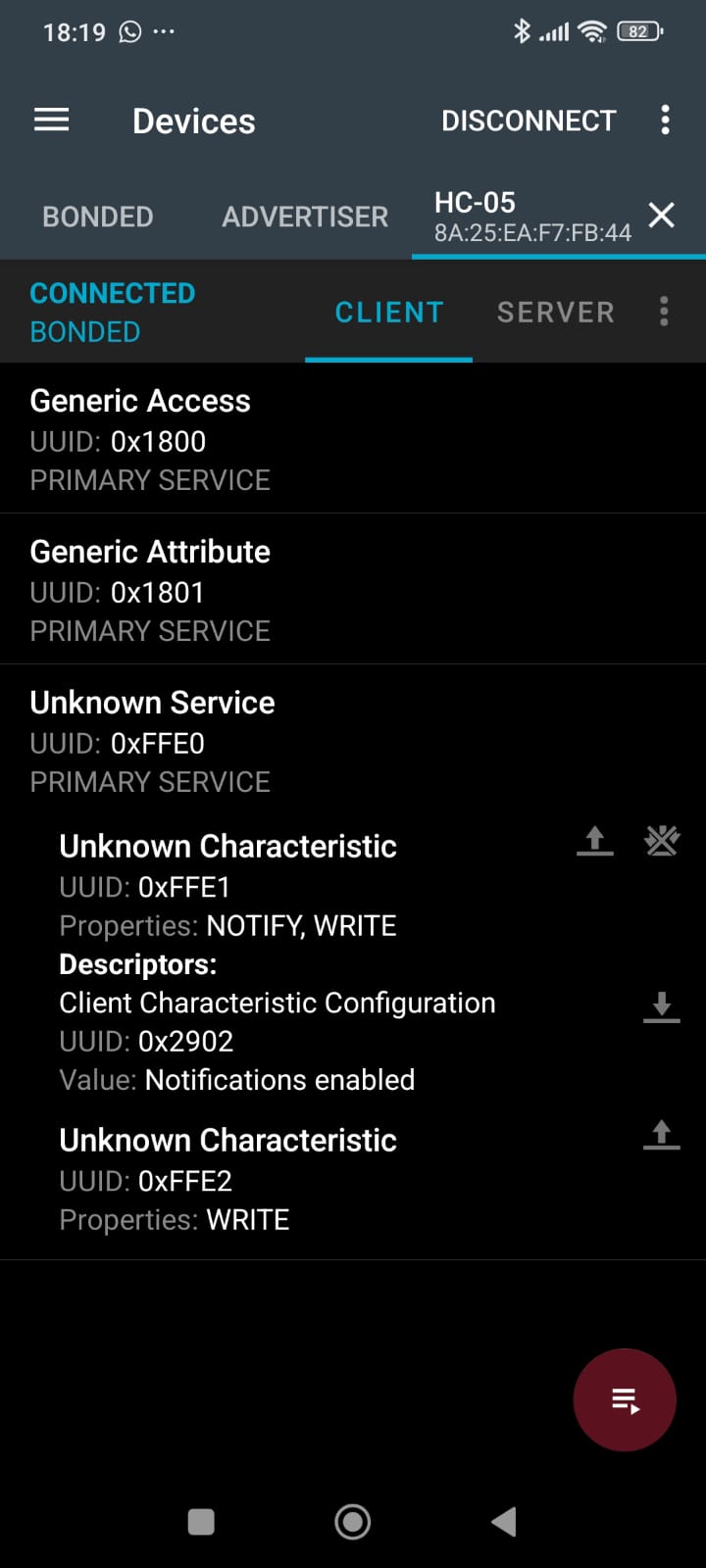706x1568 pixels.
Task: Switch to the SERVER tab
Action: point(555,313)
